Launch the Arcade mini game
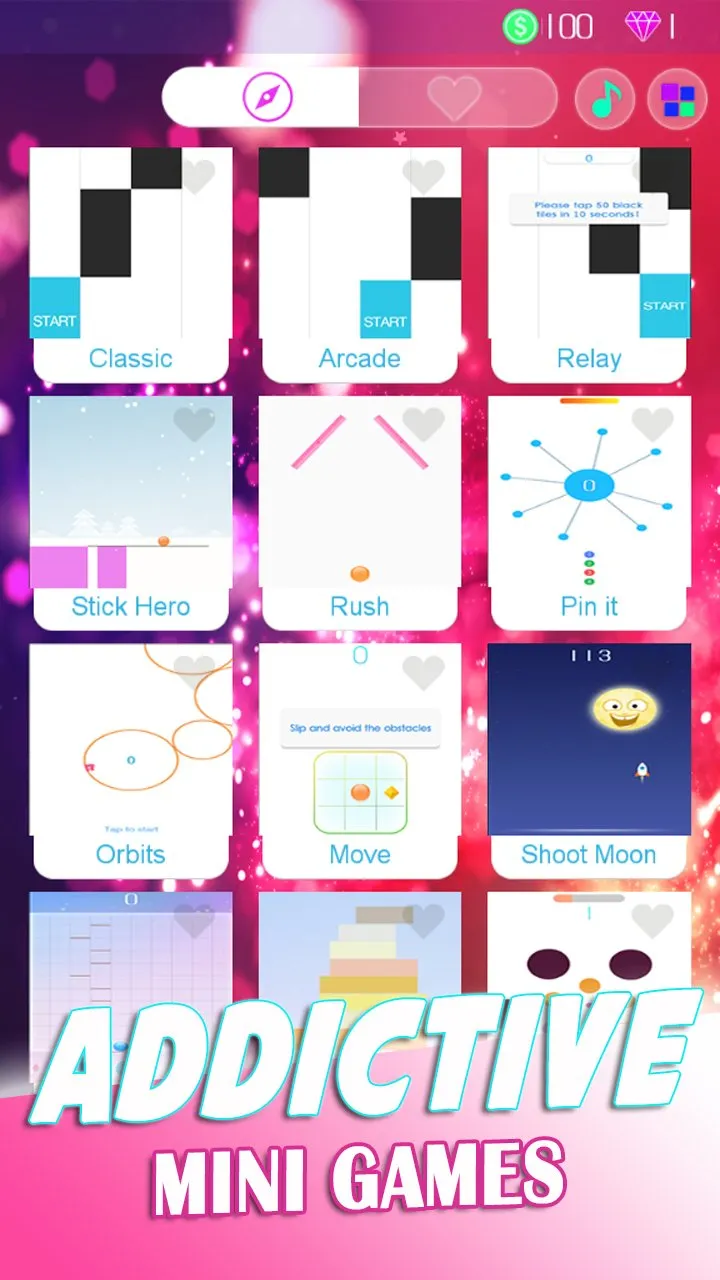The image size is (720, 1280). tap(360, 265)
